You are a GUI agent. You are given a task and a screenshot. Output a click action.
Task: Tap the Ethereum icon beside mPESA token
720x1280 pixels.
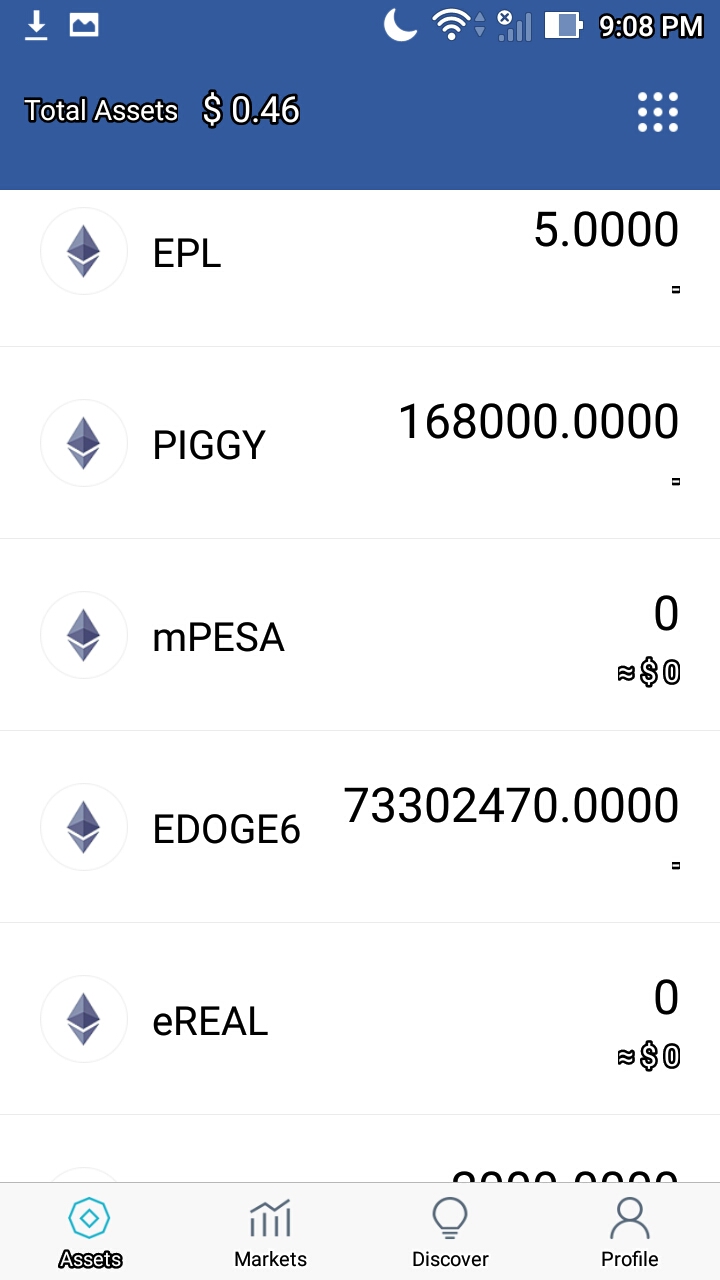pos(83,635)
